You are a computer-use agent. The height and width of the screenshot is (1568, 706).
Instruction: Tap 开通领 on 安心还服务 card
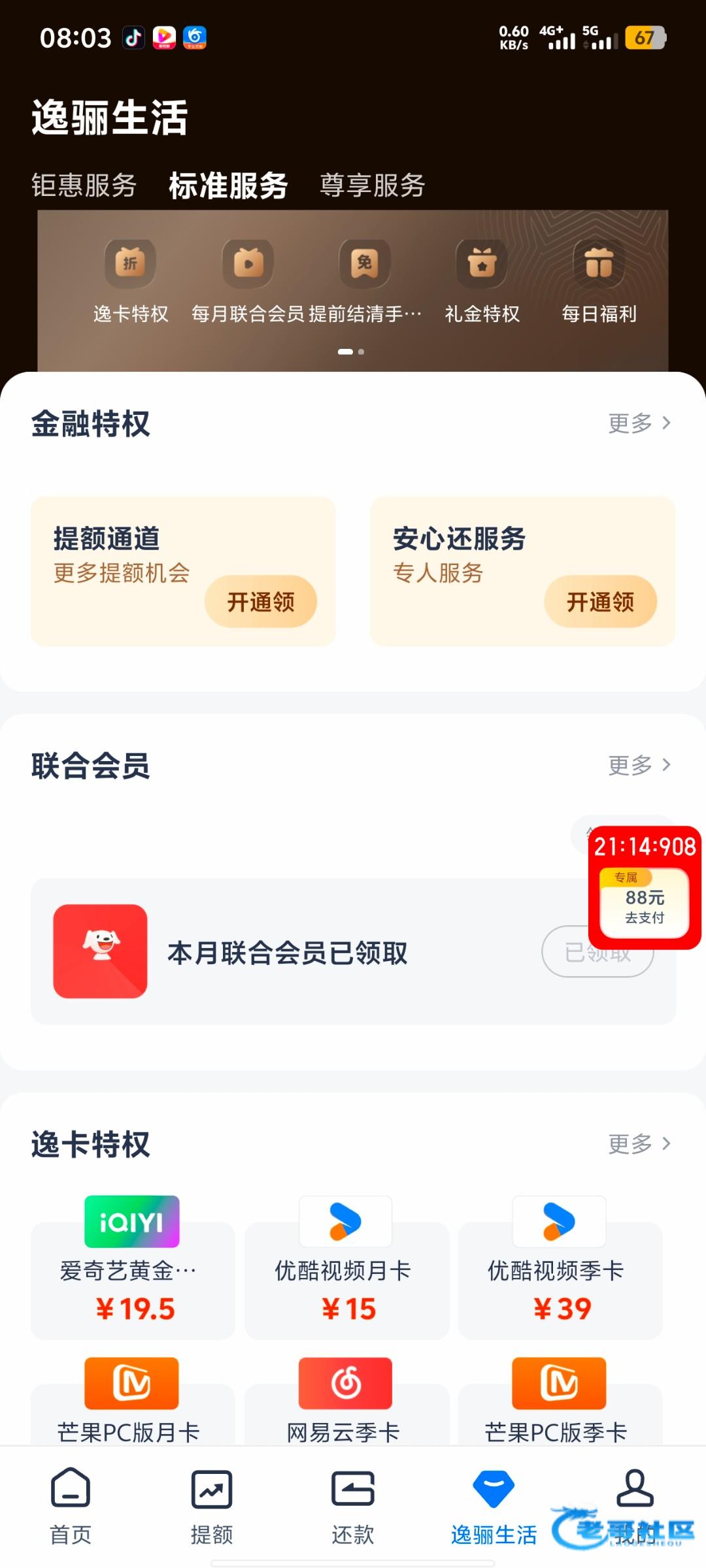pos(600,602)
